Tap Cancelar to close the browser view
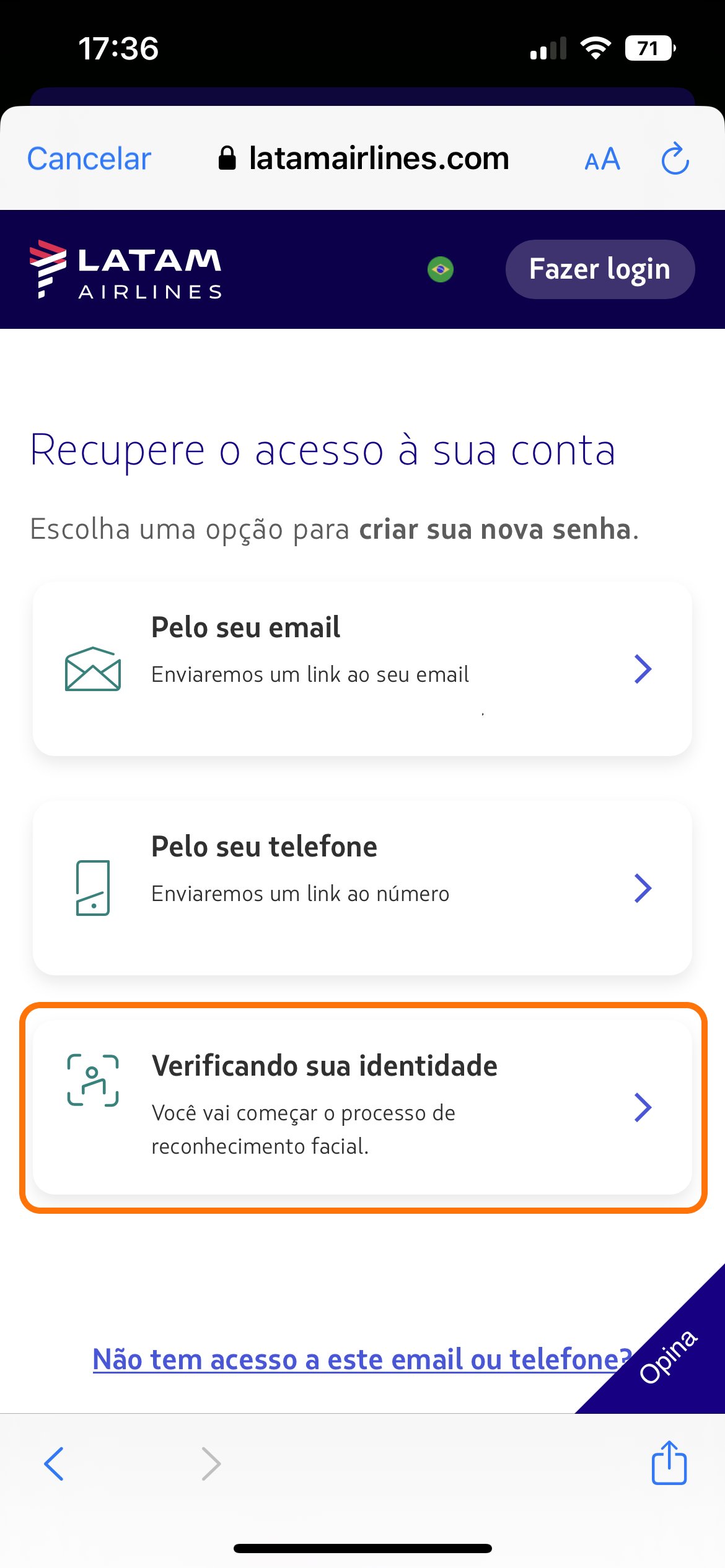 click(x=89, y=159)
